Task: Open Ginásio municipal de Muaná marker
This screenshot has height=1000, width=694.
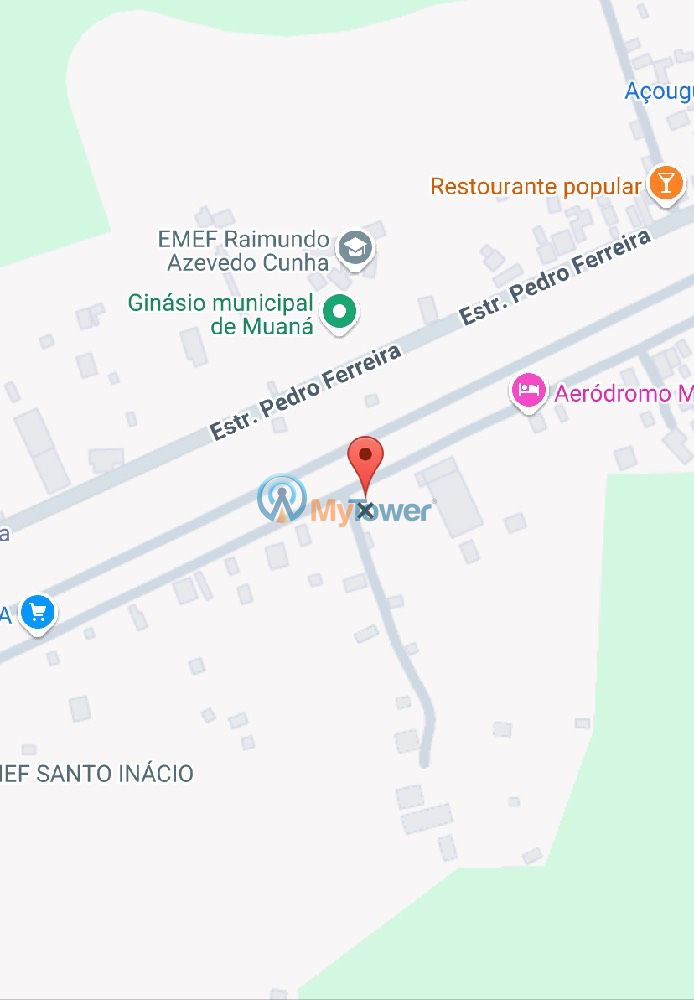Action: [x=341, y=311]
